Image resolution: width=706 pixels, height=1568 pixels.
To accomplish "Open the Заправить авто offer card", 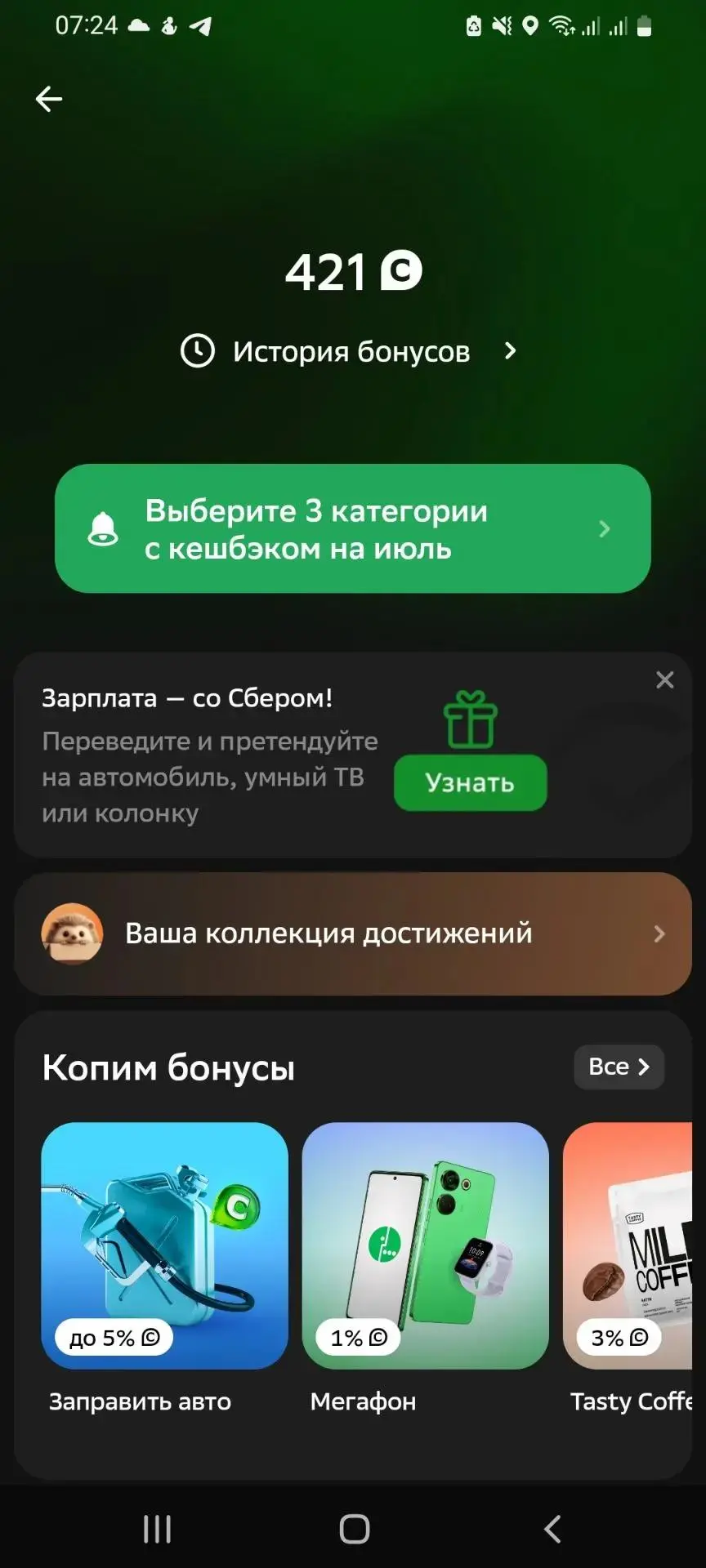I will click(x=165, y=1267).
